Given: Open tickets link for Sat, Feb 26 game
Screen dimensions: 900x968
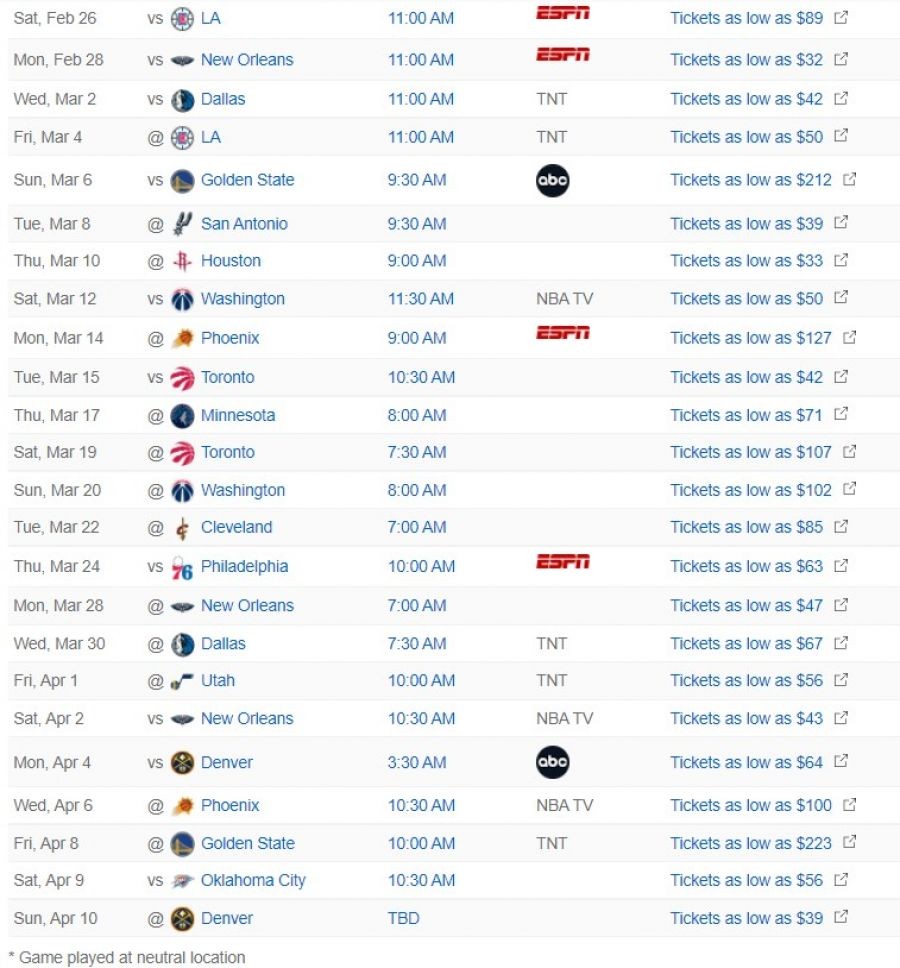Looking at the screenshot, I should (x=746, y=18).
